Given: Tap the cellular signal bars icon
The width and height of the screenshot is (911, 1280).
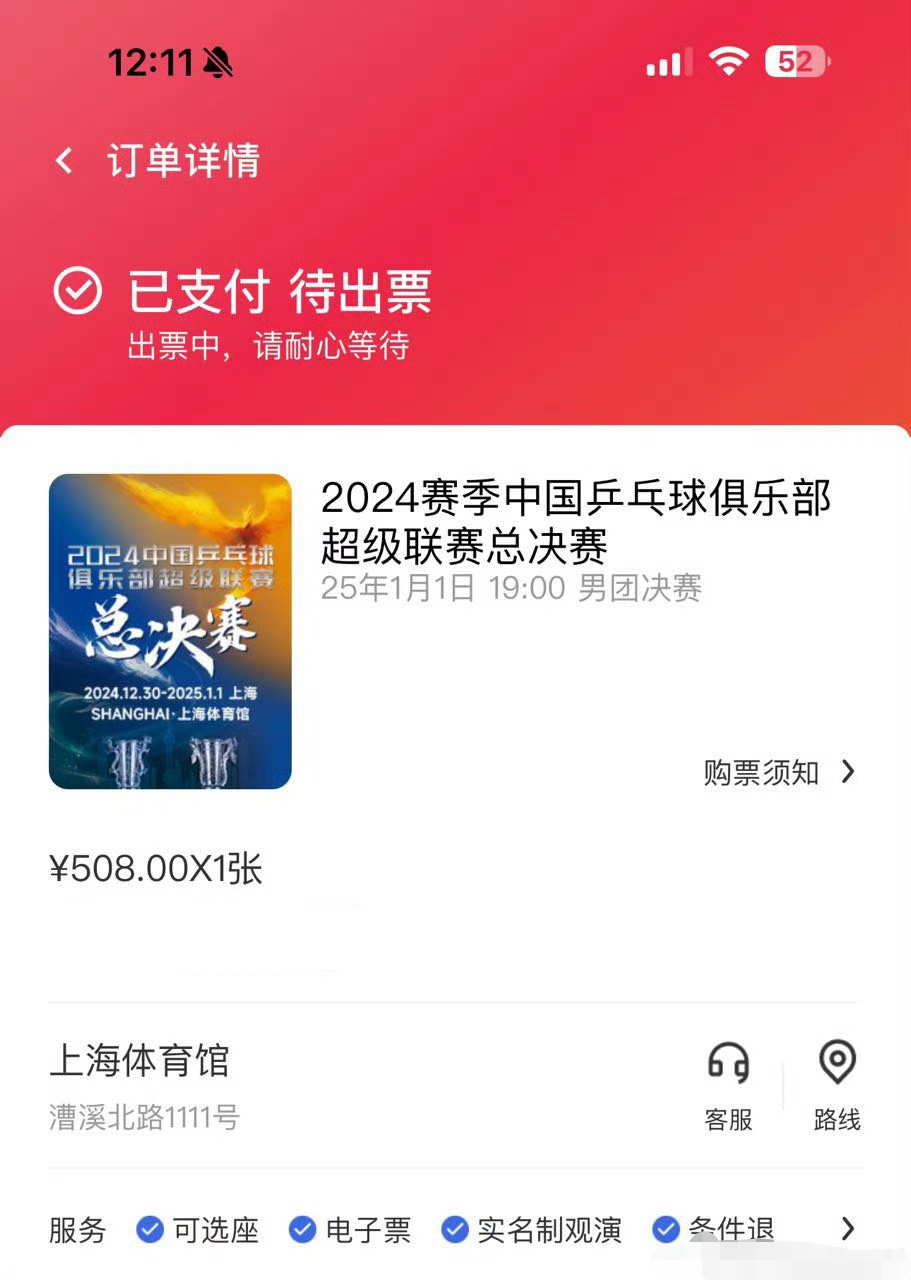Looking at the screenshot, I should pos(668,62).
